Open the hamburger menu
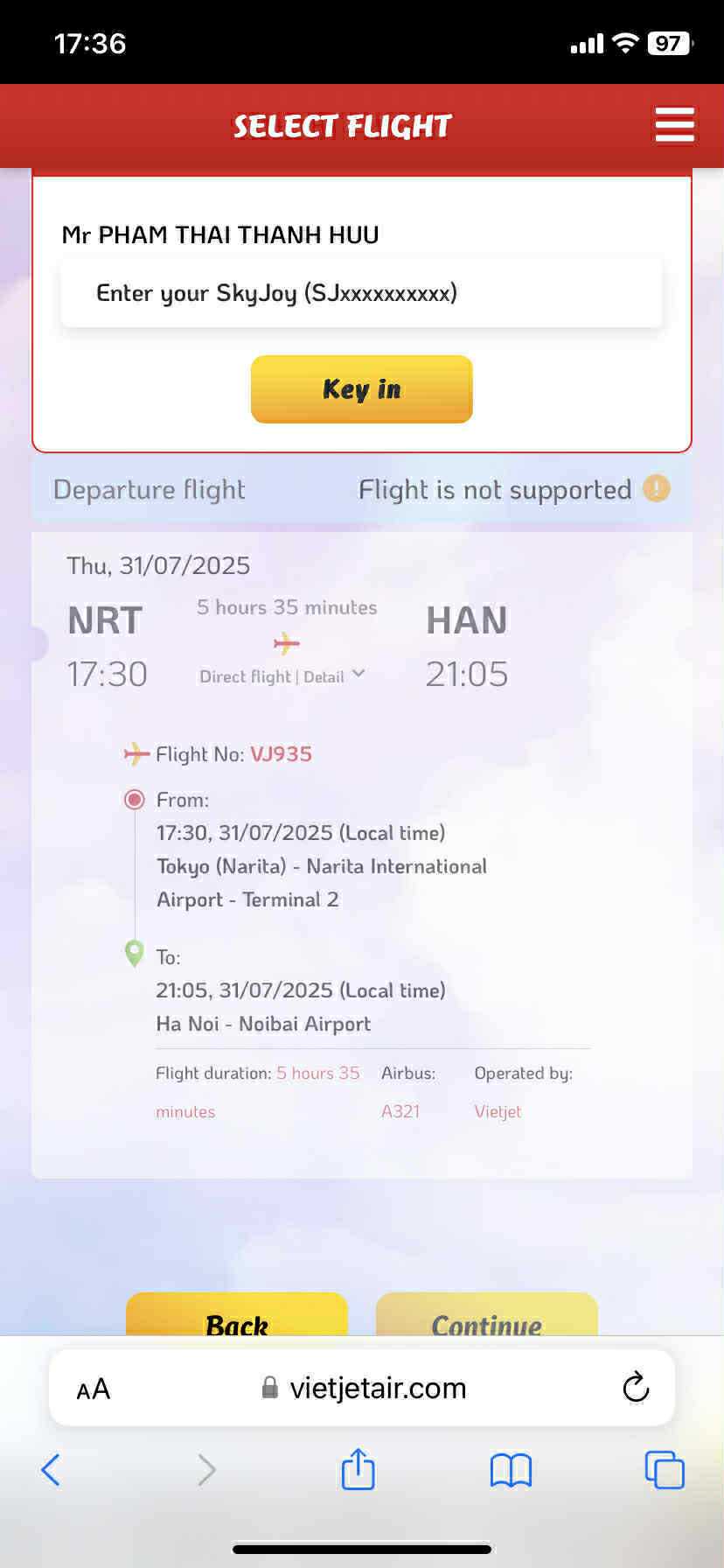Viewport: 724px width, 1568px height. pyautogui.click(x=674, y=125)
